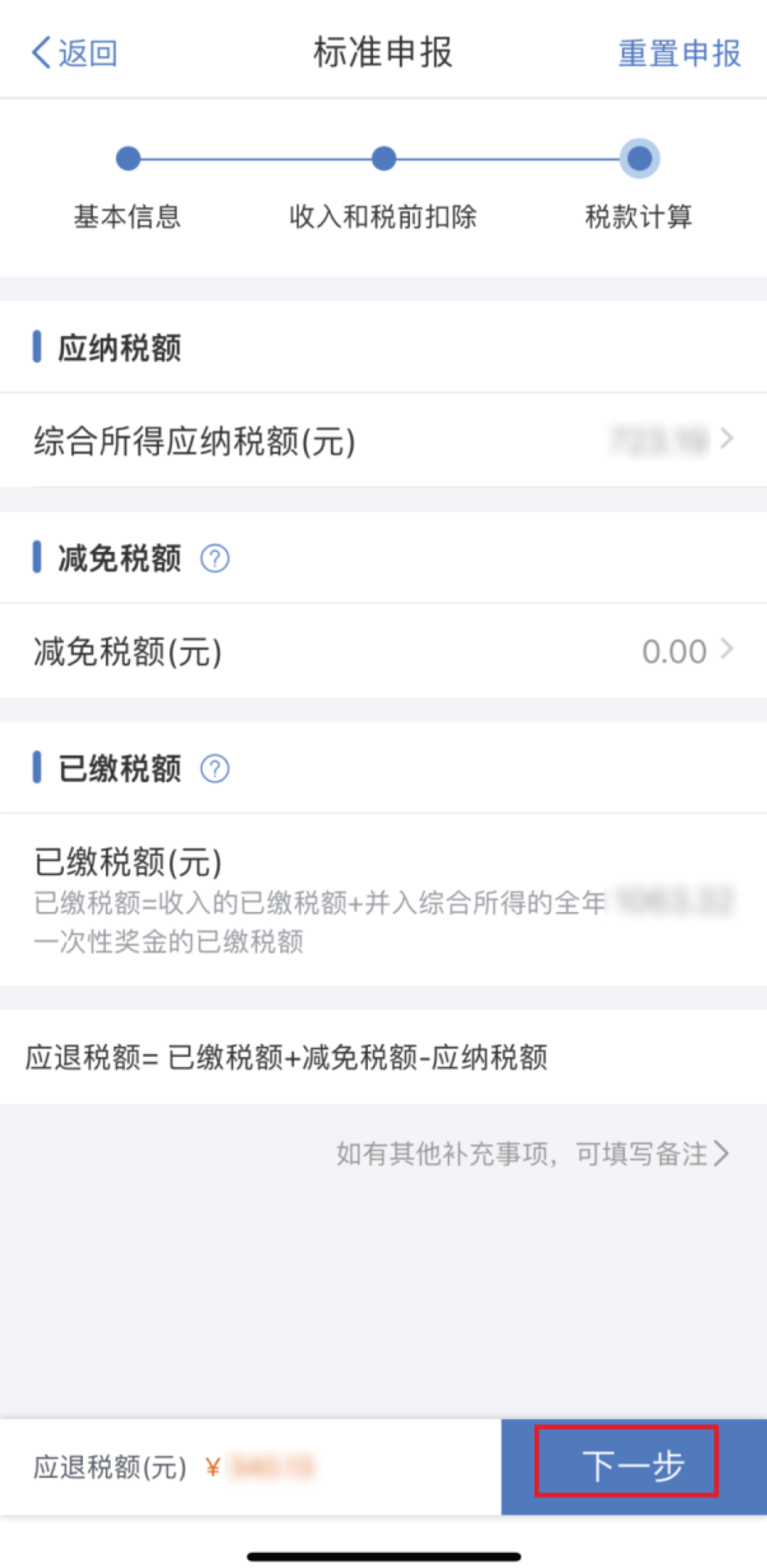Open 综合所得应纳税额 details row
This screenshot has width=767, height=1568.
tap(383, 440)
